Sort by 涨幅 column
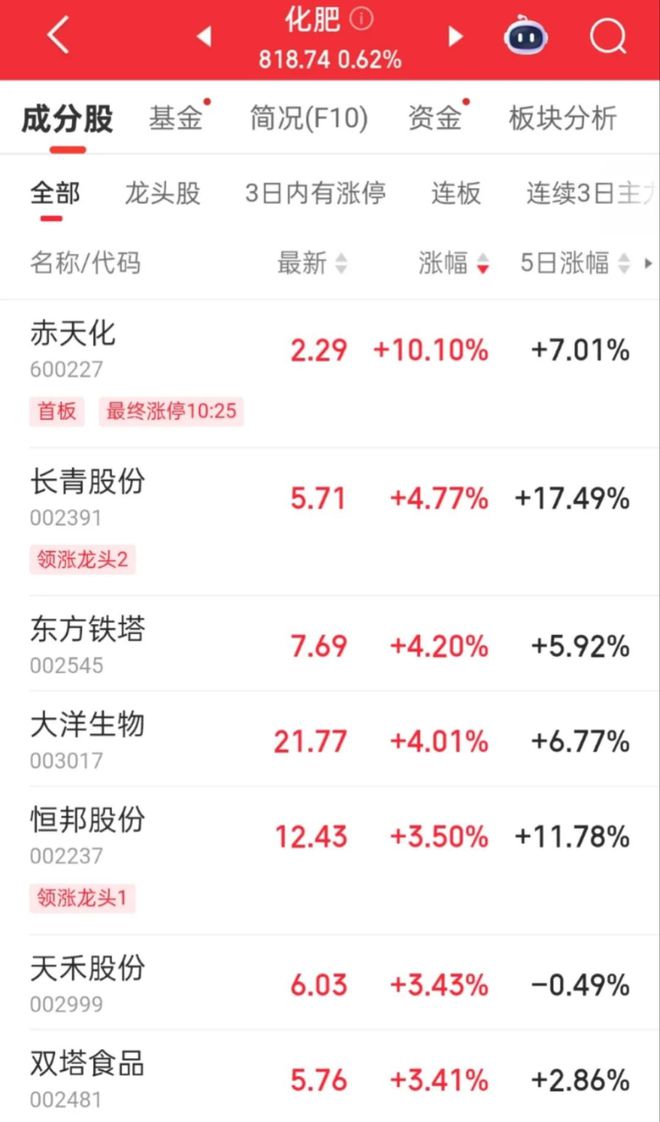Image resolution: width=660 pixels, height=1122 pixels. click(454, 263)
